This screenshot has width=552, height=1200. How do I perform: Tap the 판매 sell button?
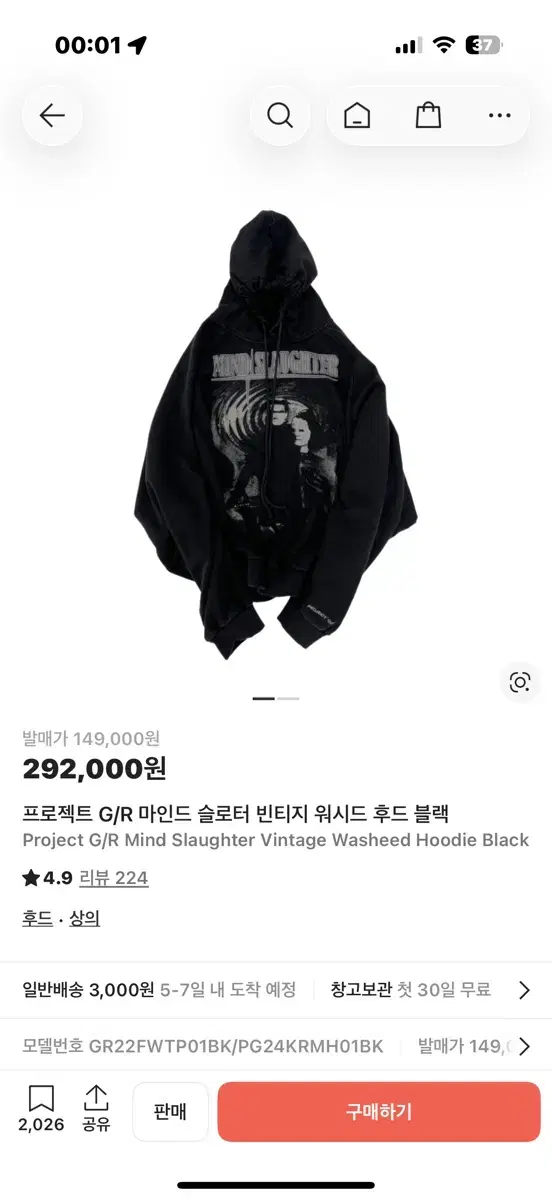tap(170, 1112)
